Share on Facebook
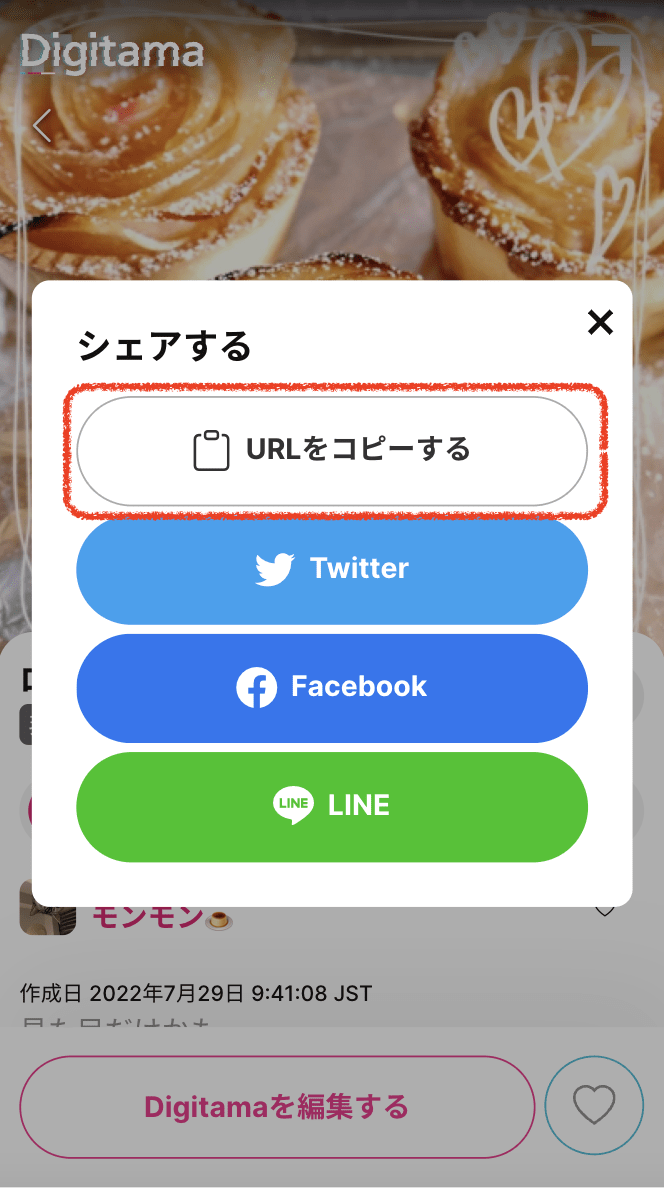664x1188 pixels. tap(332, 687)
